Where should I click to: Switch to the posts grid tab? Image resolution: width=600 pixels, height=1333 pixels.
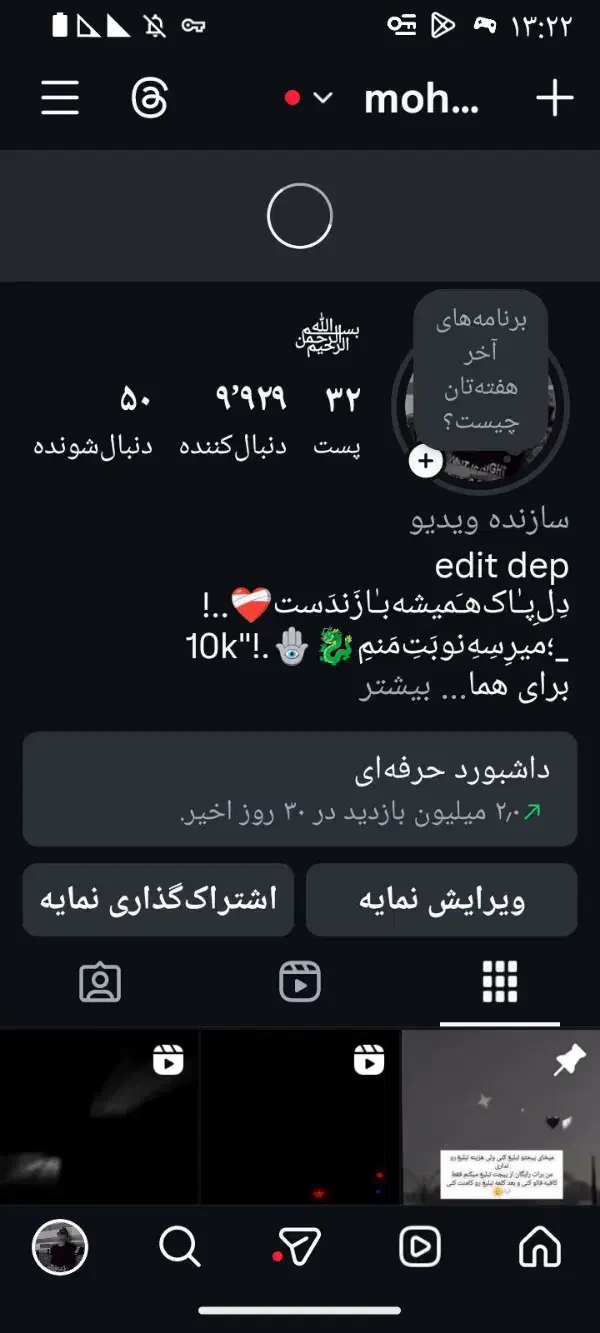499,983
